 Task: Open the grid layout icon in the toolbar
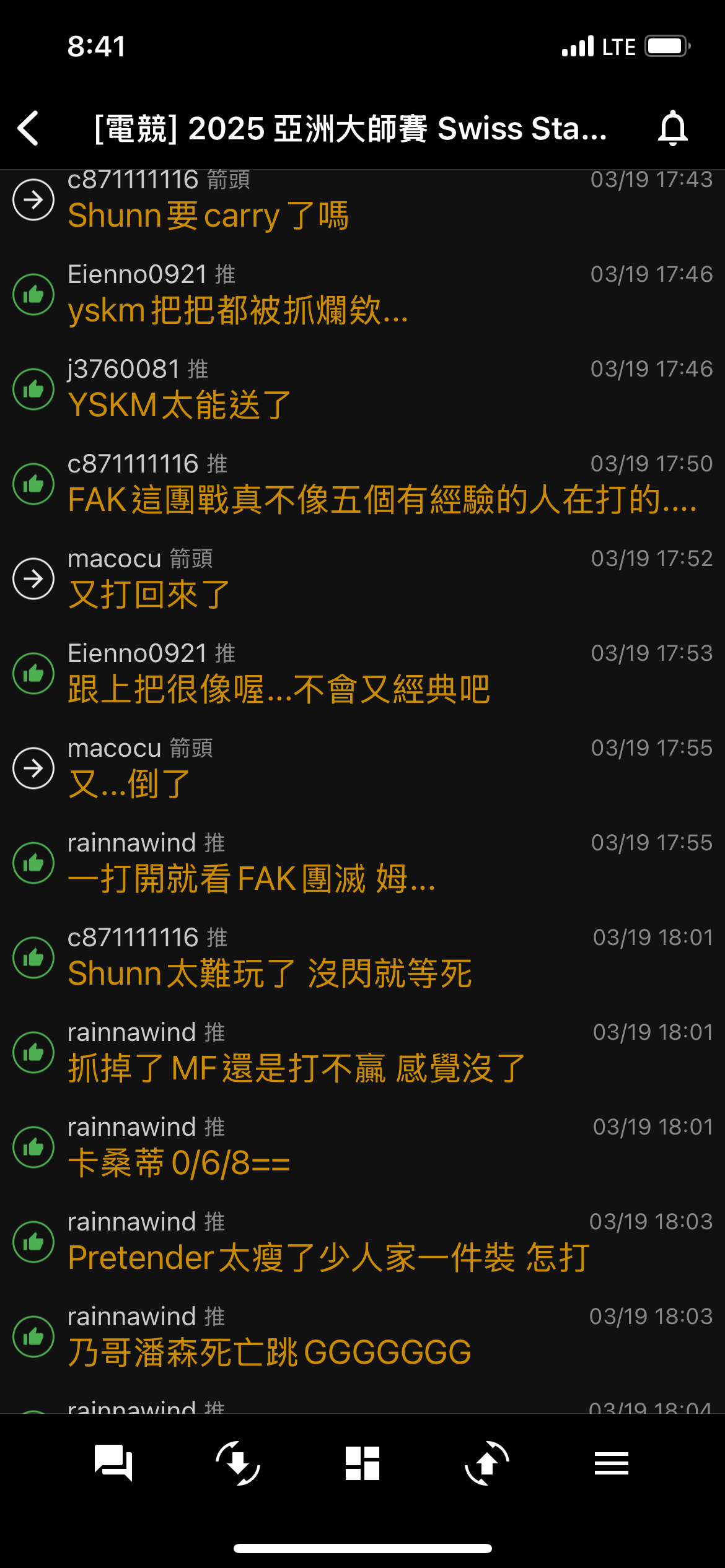362,1463
